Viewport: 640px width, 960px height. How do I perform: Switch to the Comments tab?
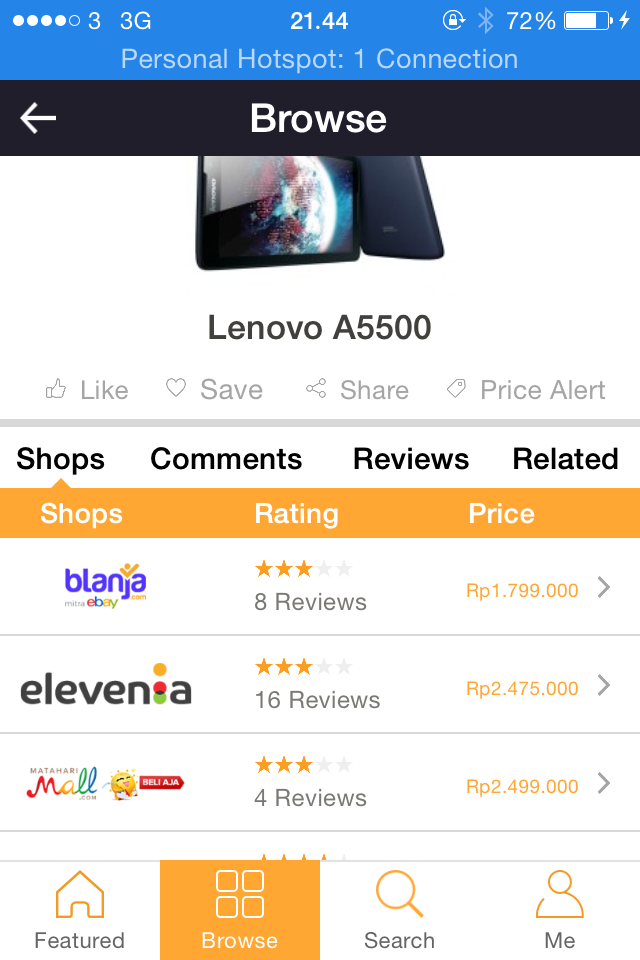click(226, 459)
